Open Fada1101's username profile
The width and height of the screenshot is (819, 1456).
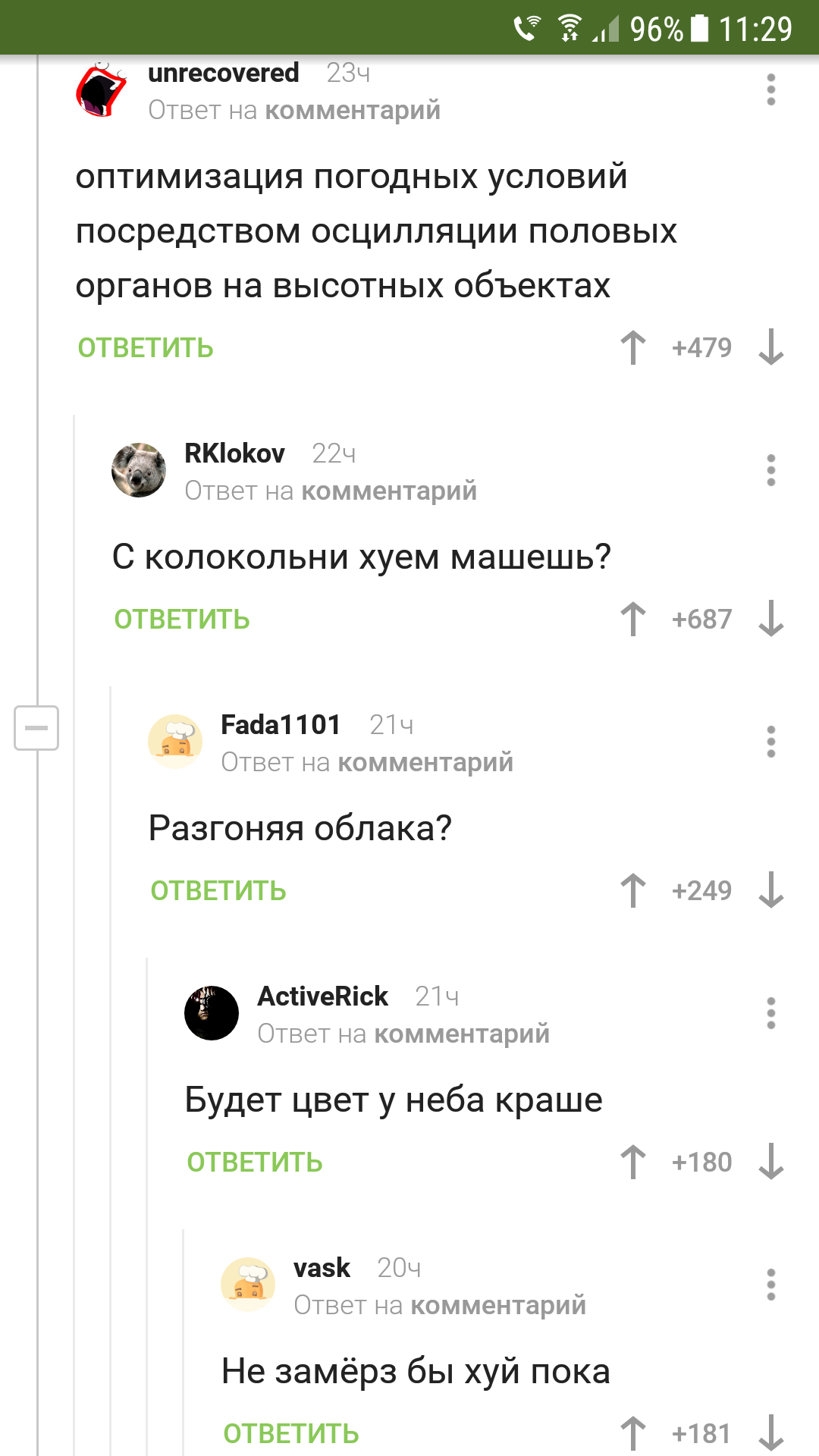coord(281,725)
